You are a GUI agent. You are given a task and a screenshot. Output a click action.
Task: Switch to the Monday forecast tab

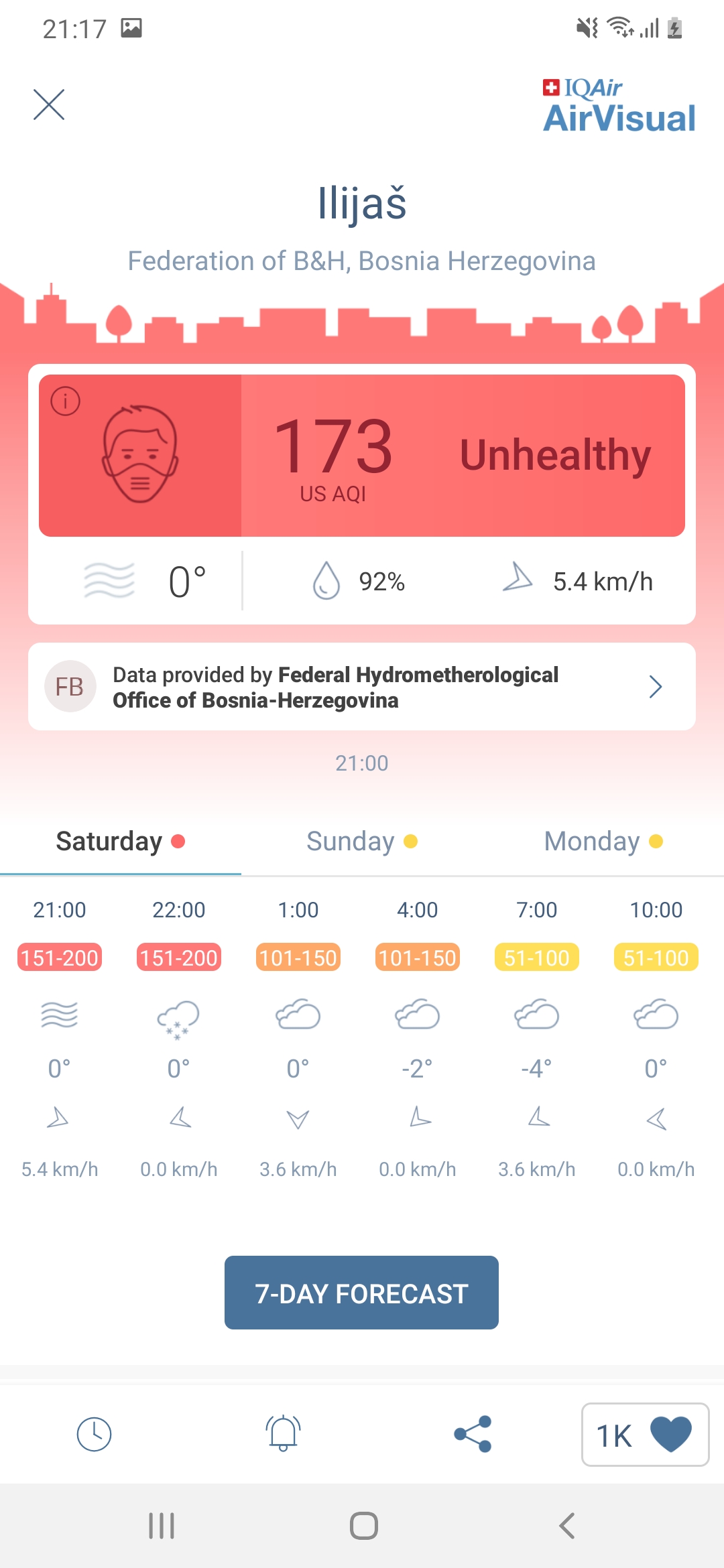(x=603, y=842)
